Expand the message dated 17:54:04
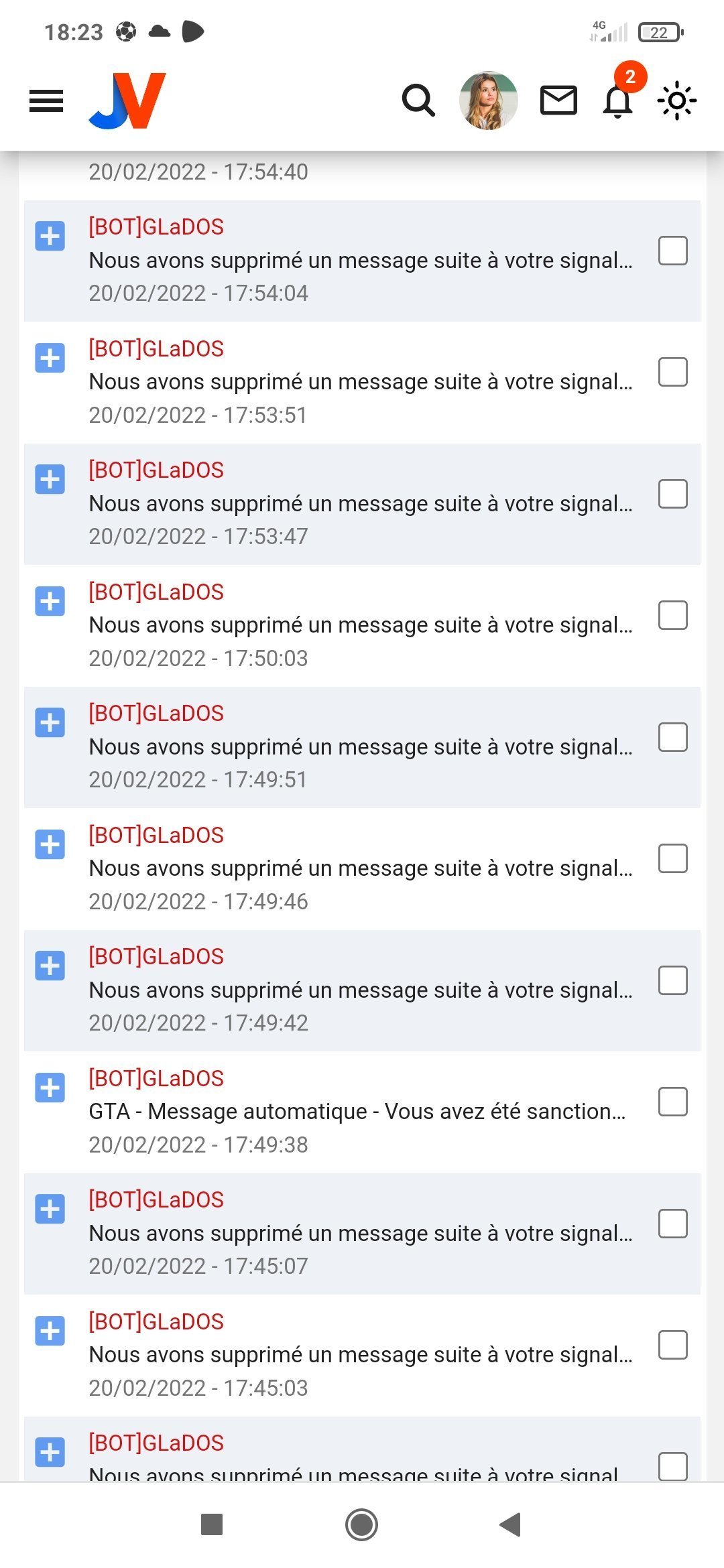The height and width of the screenshot is (1568, 724). point(50,237)
